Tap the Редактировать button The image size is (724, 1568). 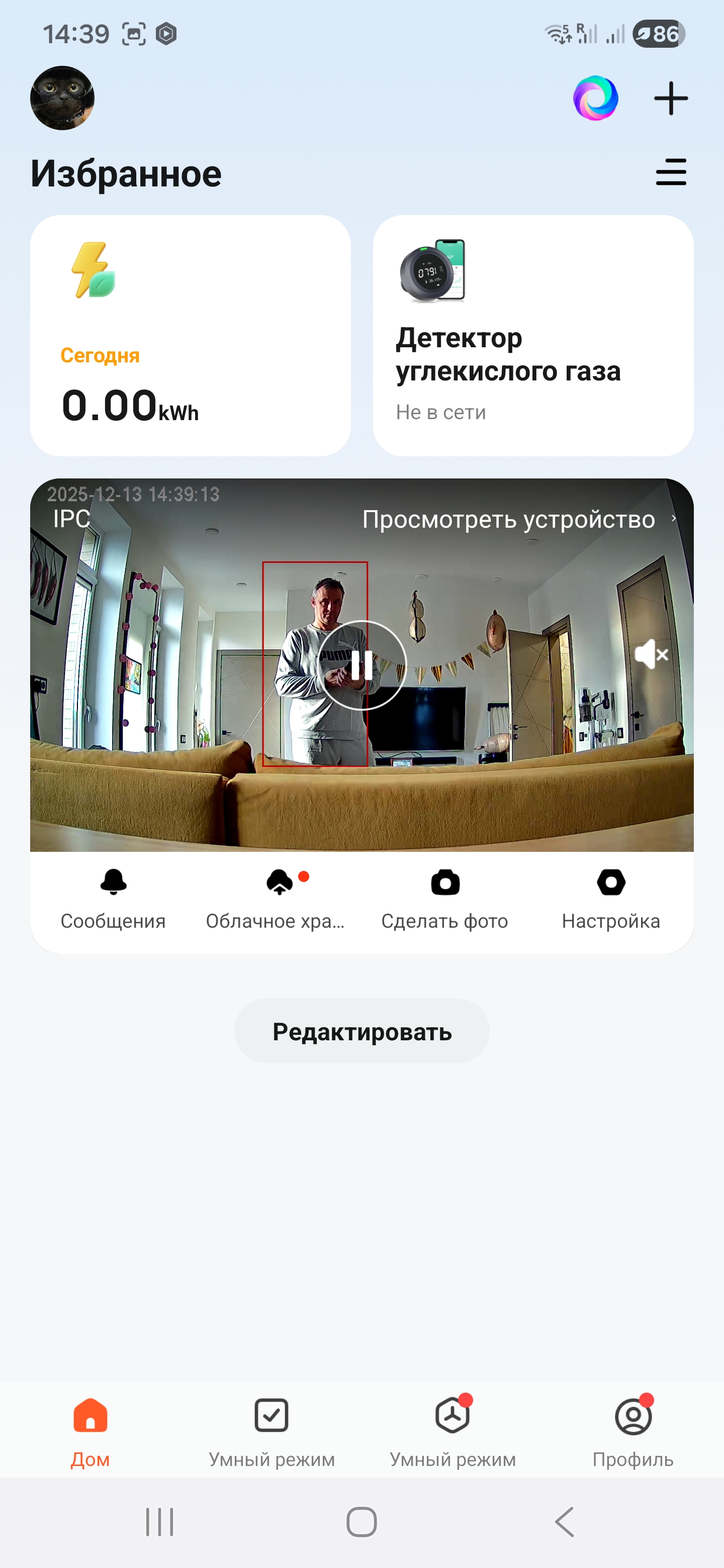coord(361,1031)
